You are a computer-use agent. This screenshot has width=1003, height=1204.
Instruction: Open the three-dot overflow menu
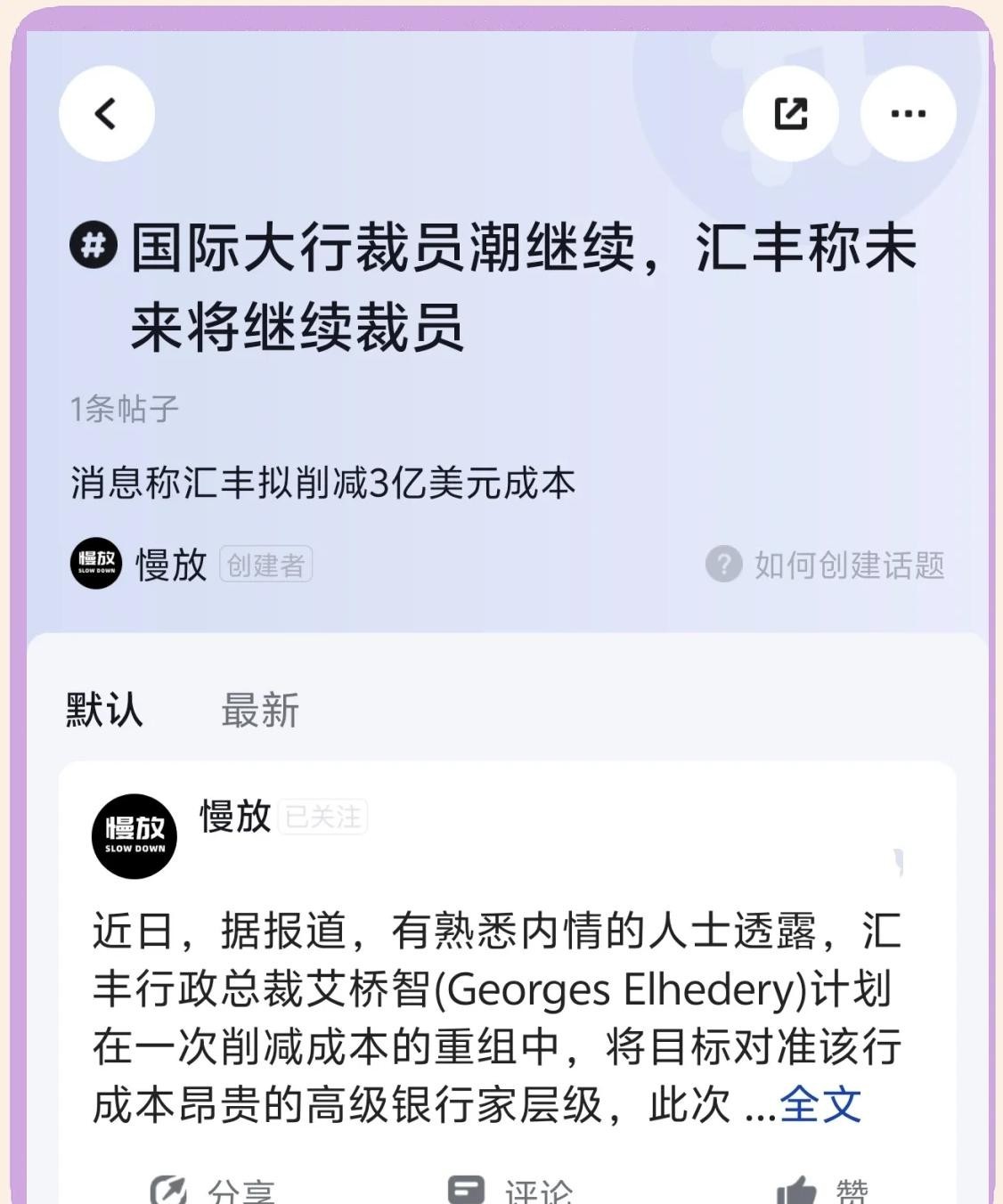(908, 113)
